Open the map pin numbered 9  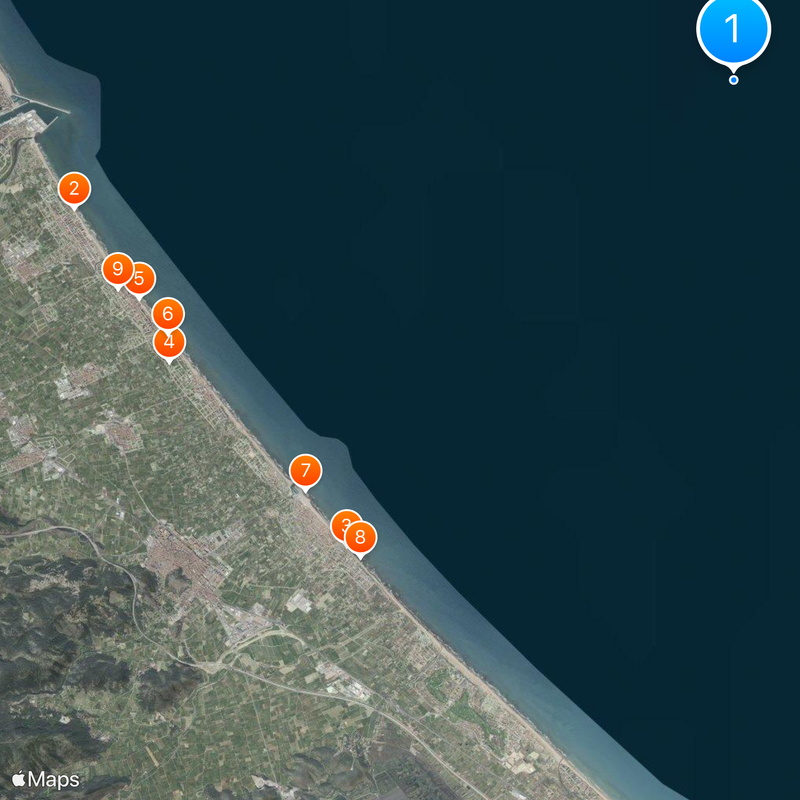[117, 268]
